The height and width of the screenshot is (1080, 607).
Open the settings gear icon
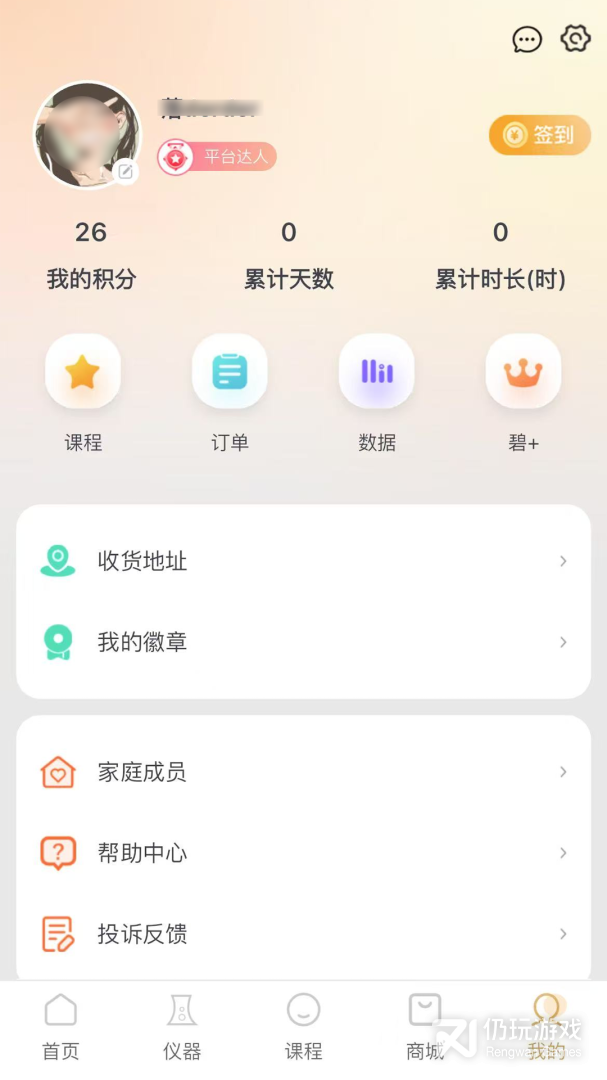575,39
